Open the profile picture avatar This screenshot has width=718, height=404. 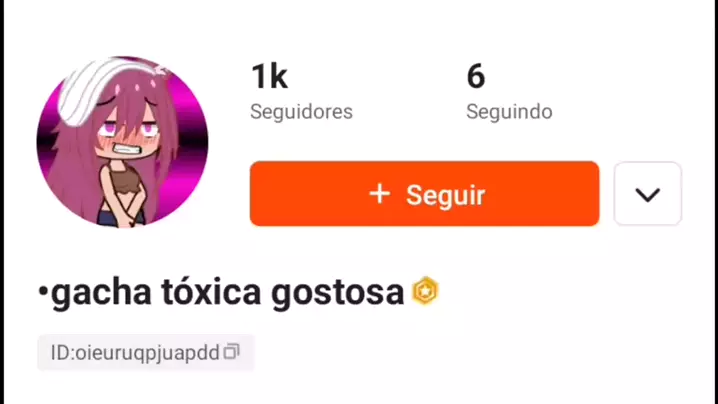tap(122, 139)
